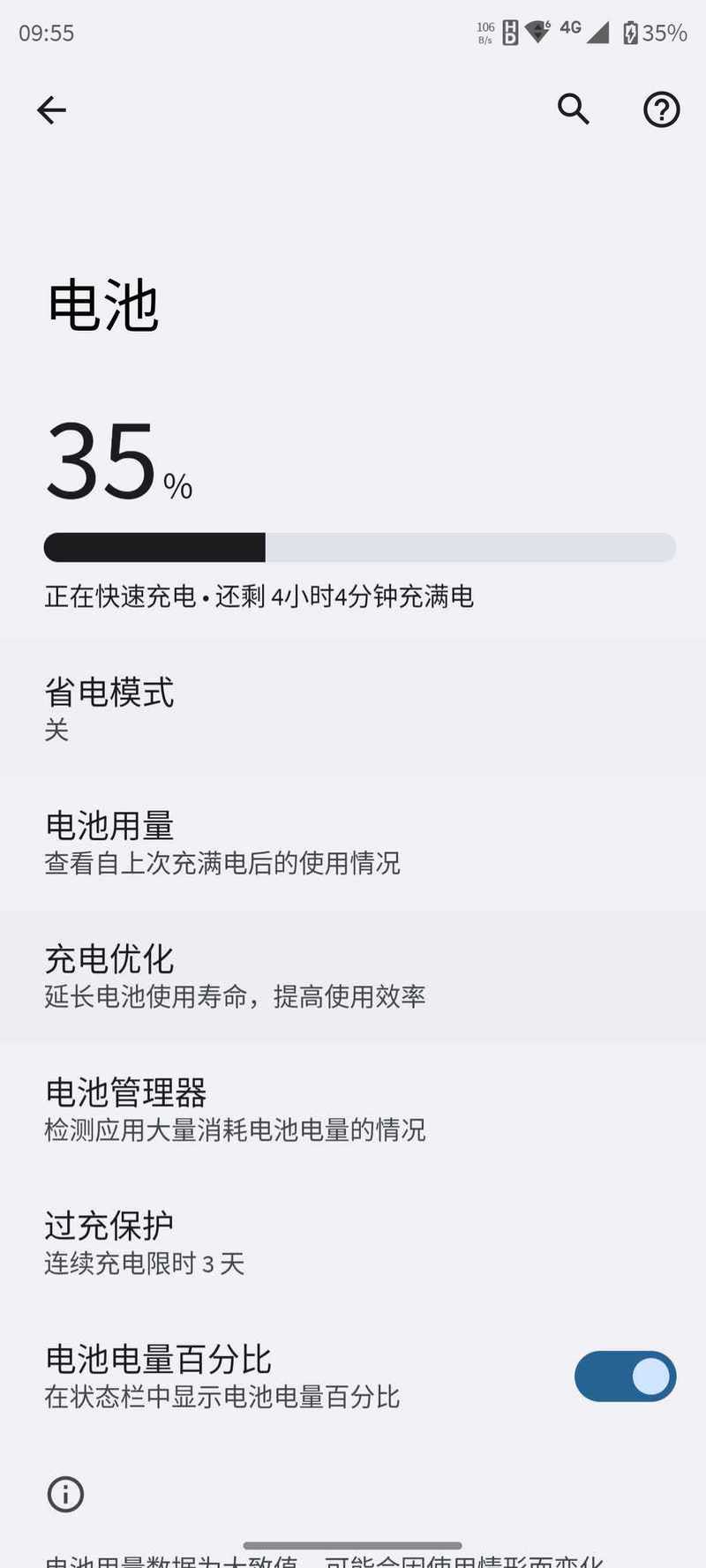Open 过充保护 settings
This screenshot has height=1568, width=706.
353,1243
